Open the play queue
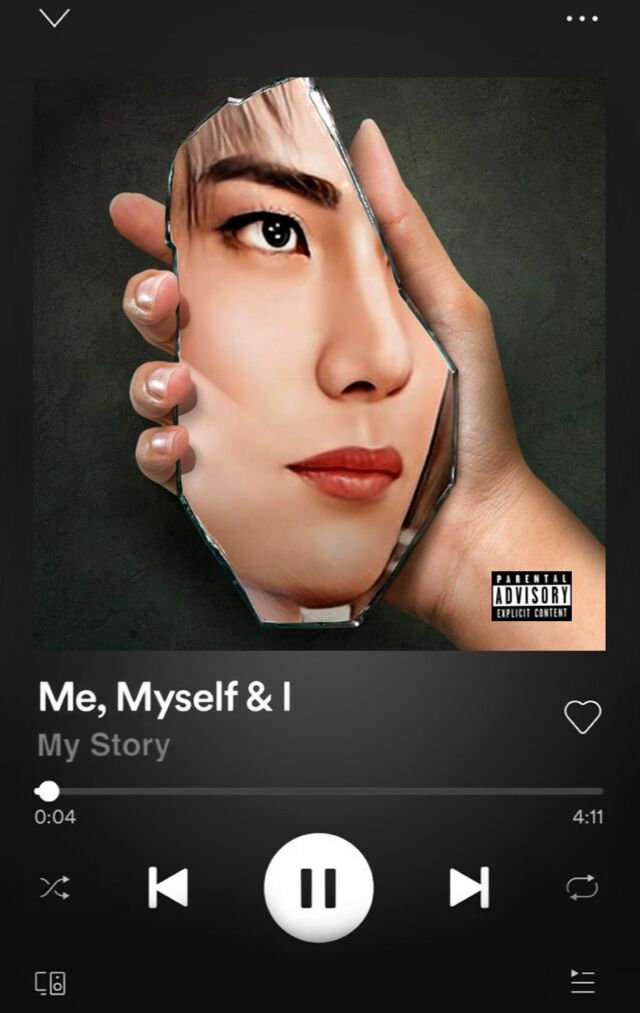Screen dimensions: 640x1013 coord(583,982)
